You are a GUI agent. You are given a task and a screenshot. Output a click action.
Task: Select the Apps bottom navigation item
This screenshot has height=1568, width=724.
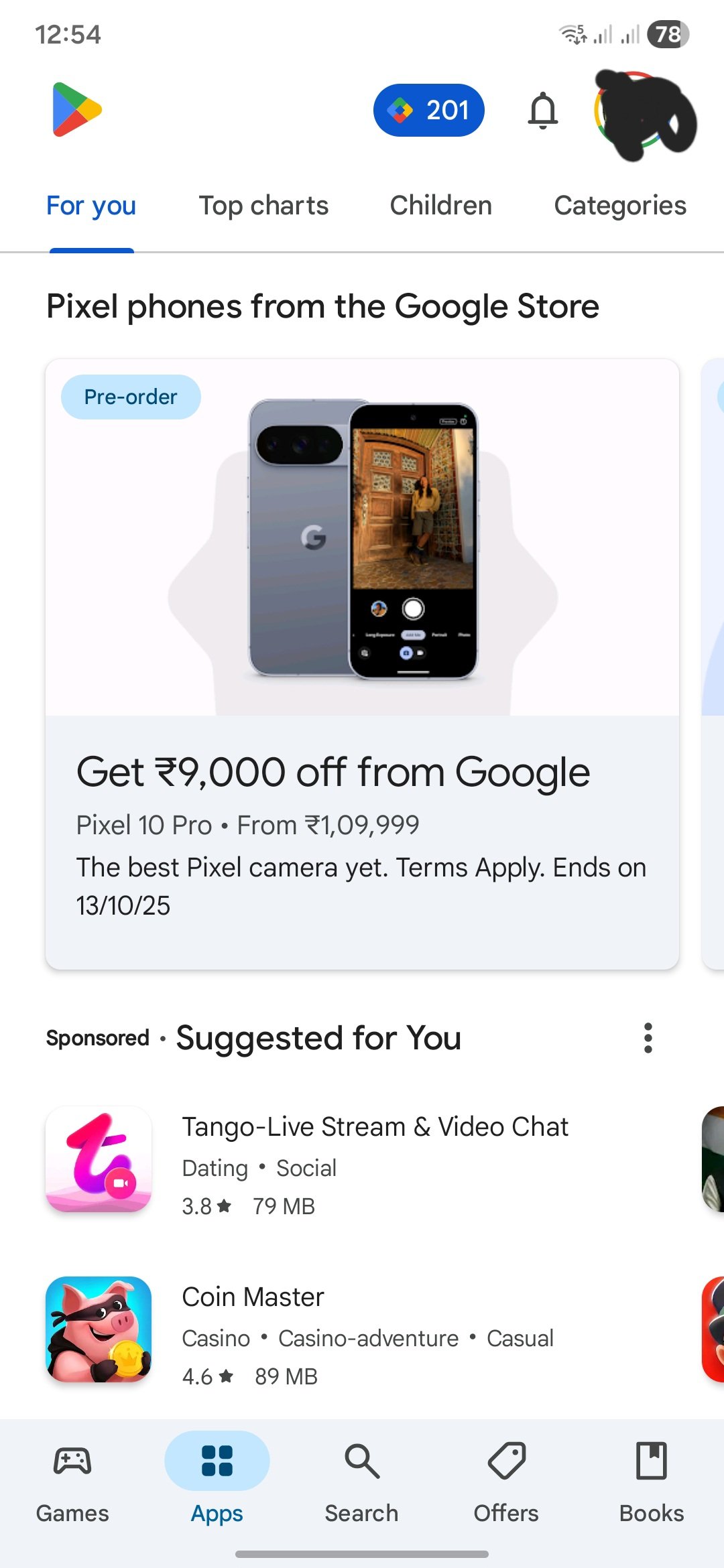(217, 1482)
